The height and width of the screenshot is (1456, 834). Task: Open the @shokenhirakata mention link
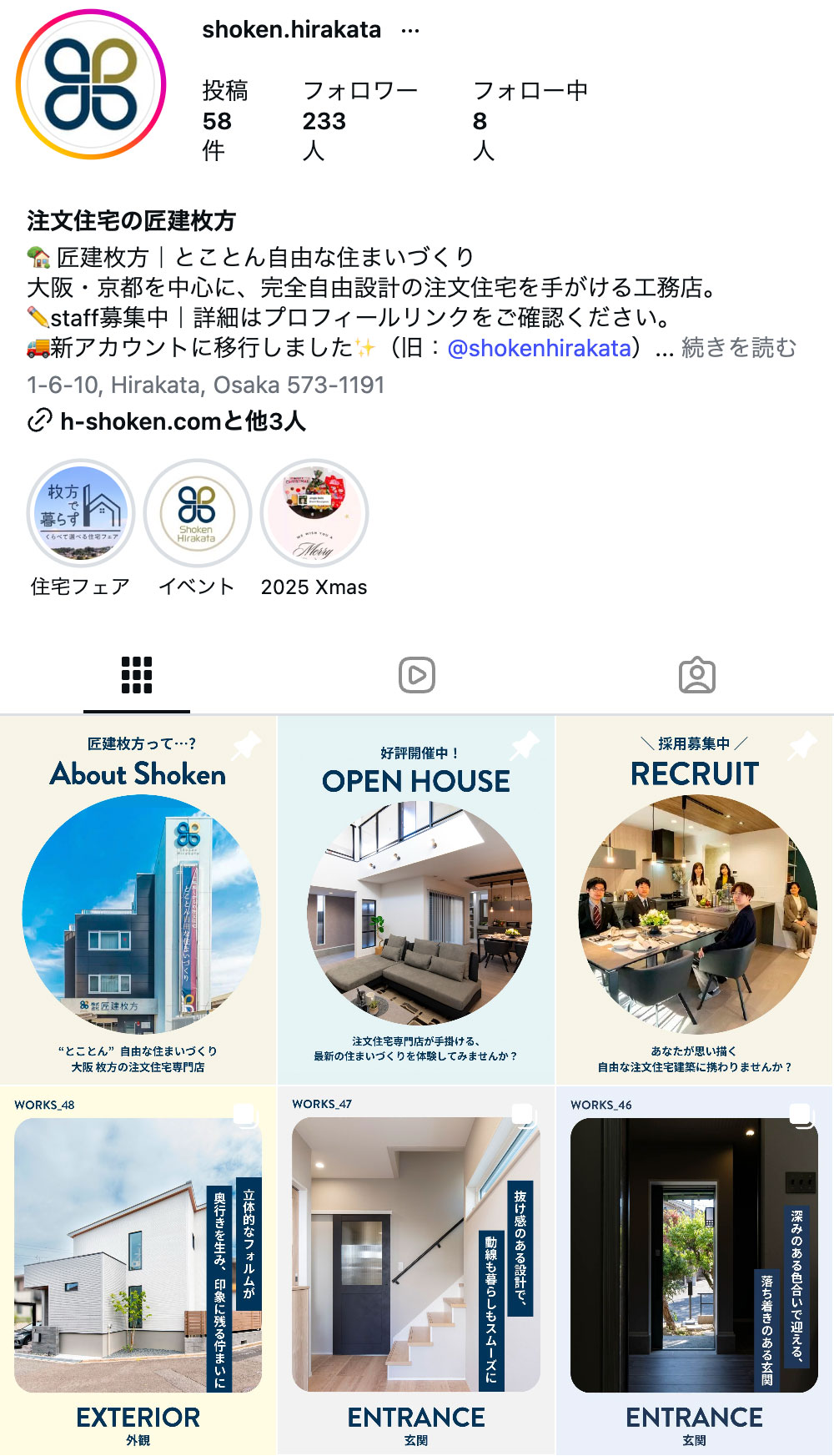click(540, 348)
